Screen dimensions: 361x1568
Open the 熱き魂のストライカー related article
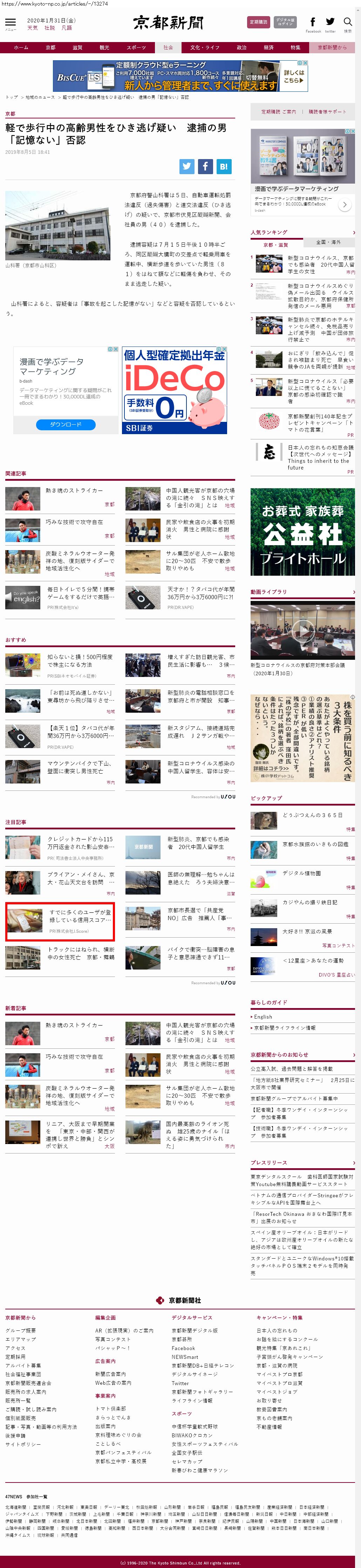(74, 491)
